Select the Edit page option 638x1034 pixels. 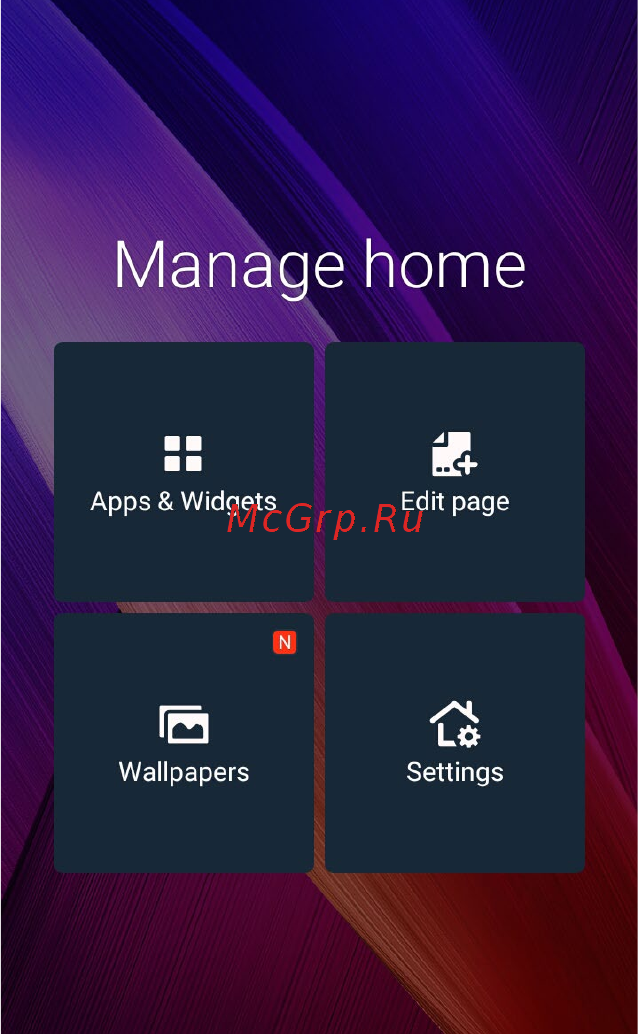(x=455, y=472)
